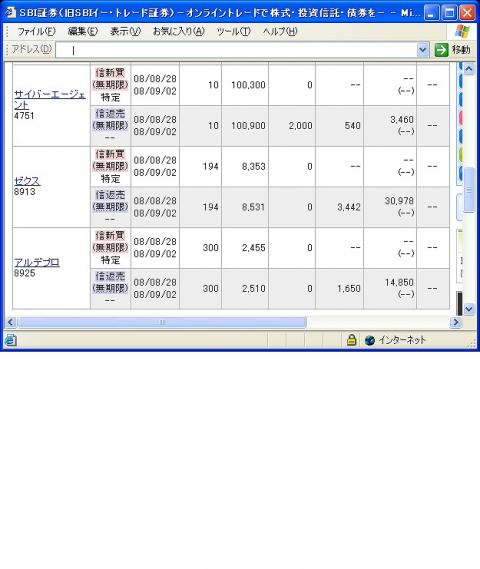Screen dimensions: 480x569
Task: Open the 編集 menu
Action: 83,32
